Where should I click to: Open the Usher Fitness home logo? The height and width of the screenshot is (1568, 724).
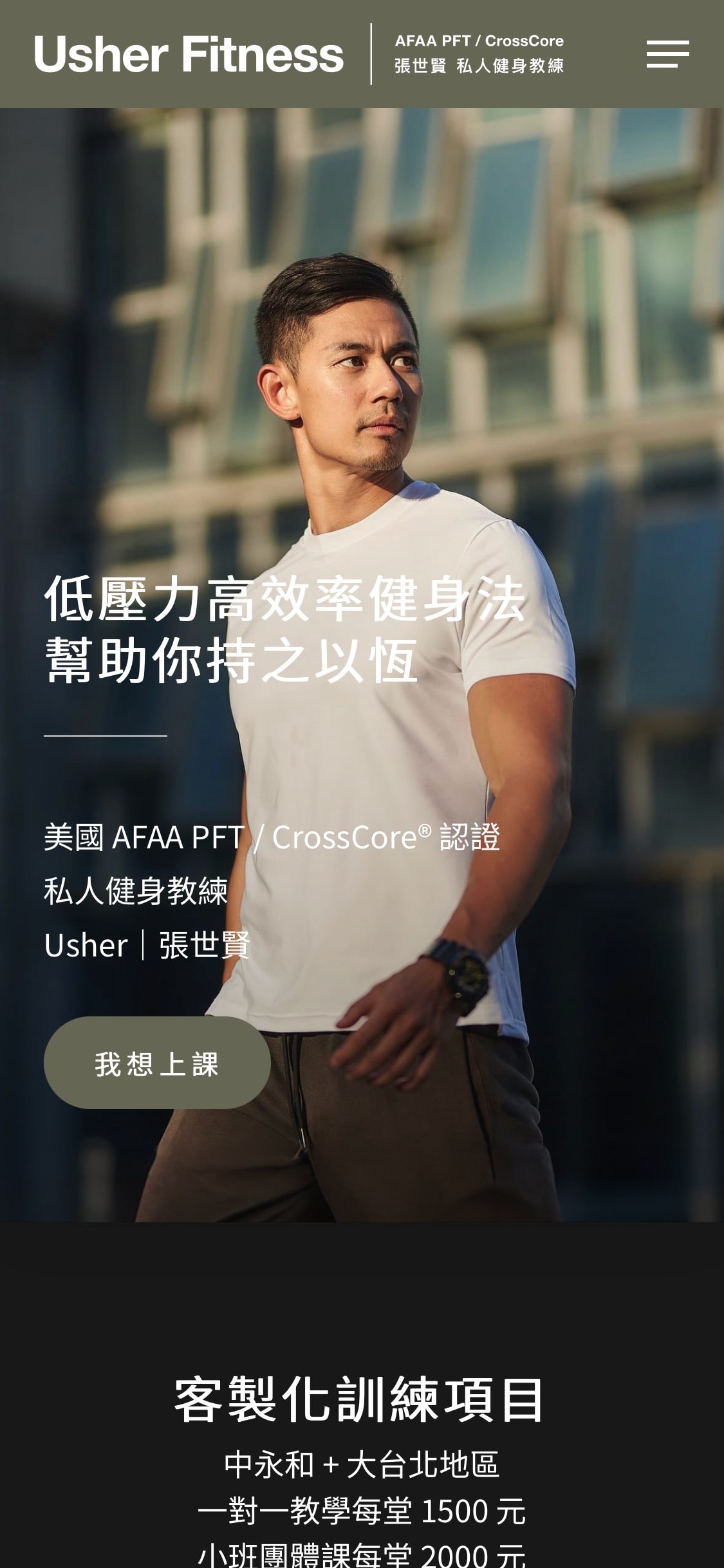coord(189,55)
